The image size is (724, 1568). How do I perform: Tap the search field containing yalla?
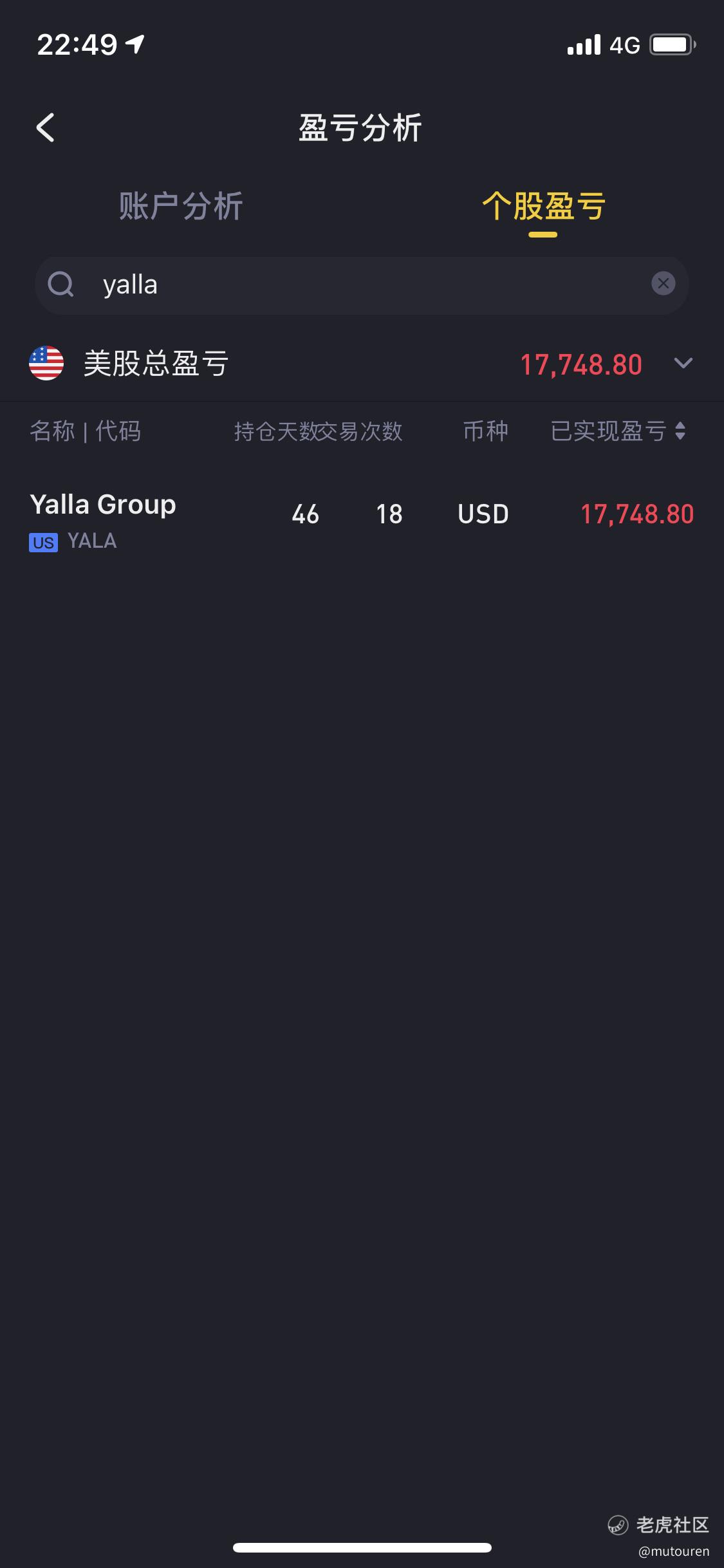[360, 285]
